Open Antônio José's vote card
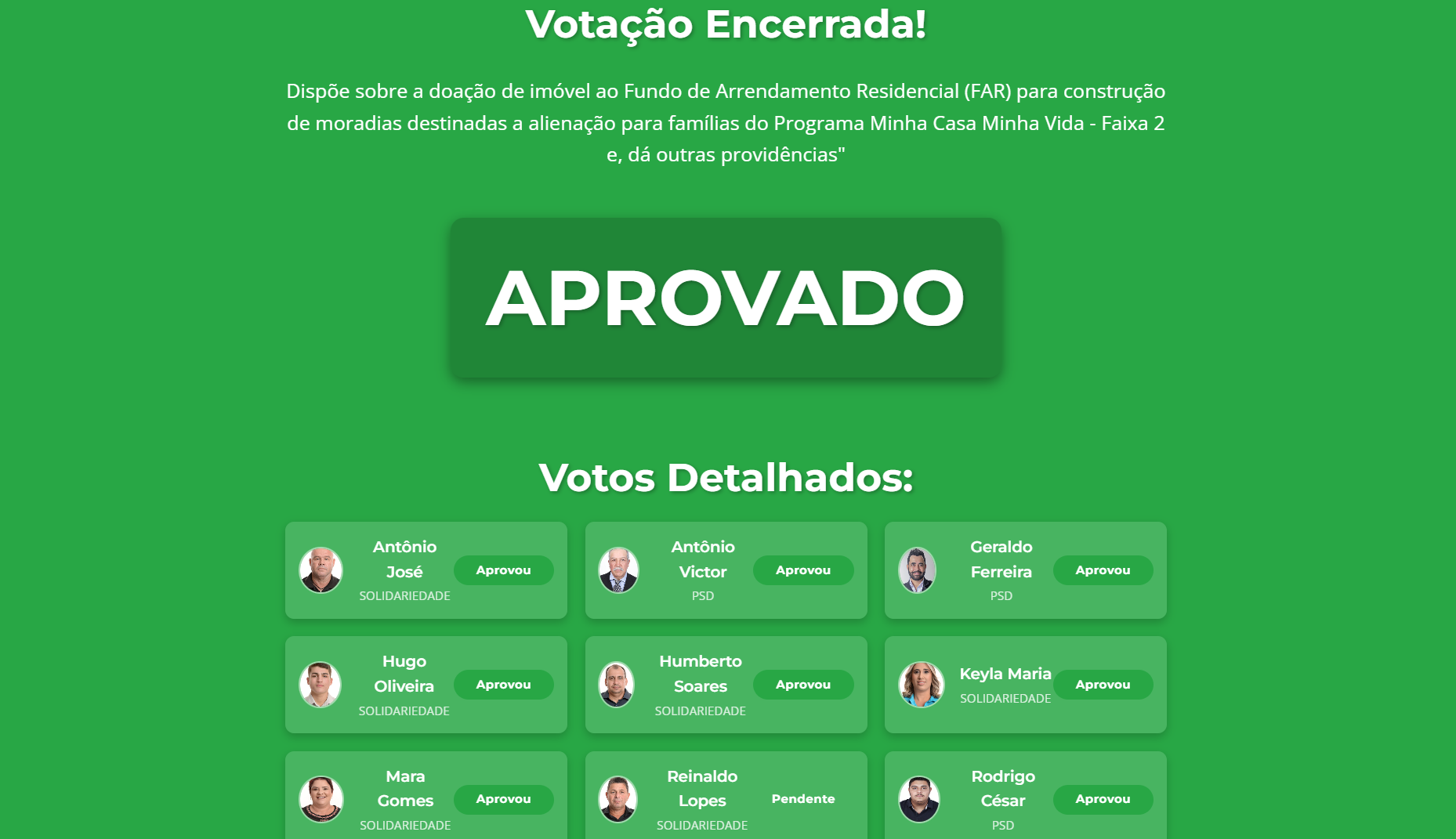 426,570
